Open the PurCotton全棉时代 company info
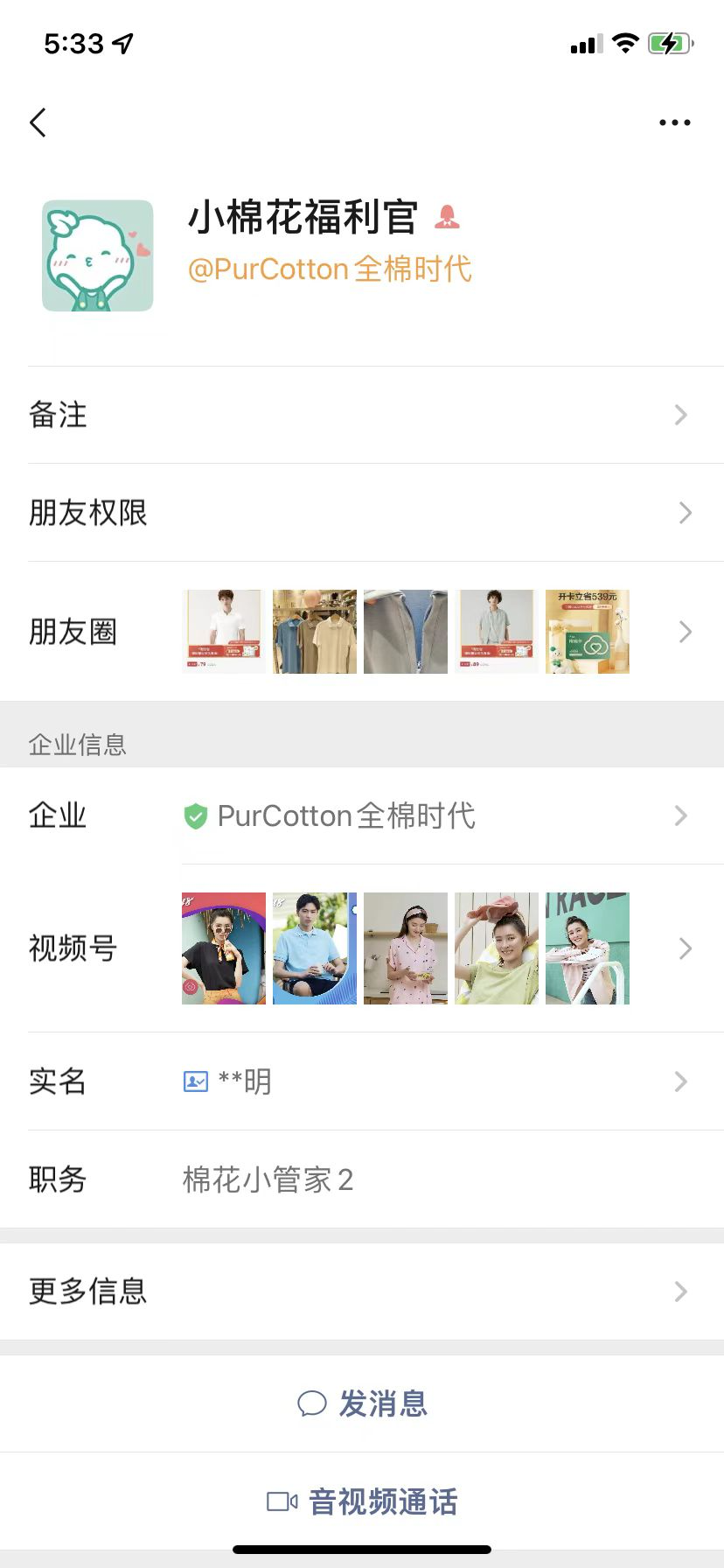 [362, 815]
